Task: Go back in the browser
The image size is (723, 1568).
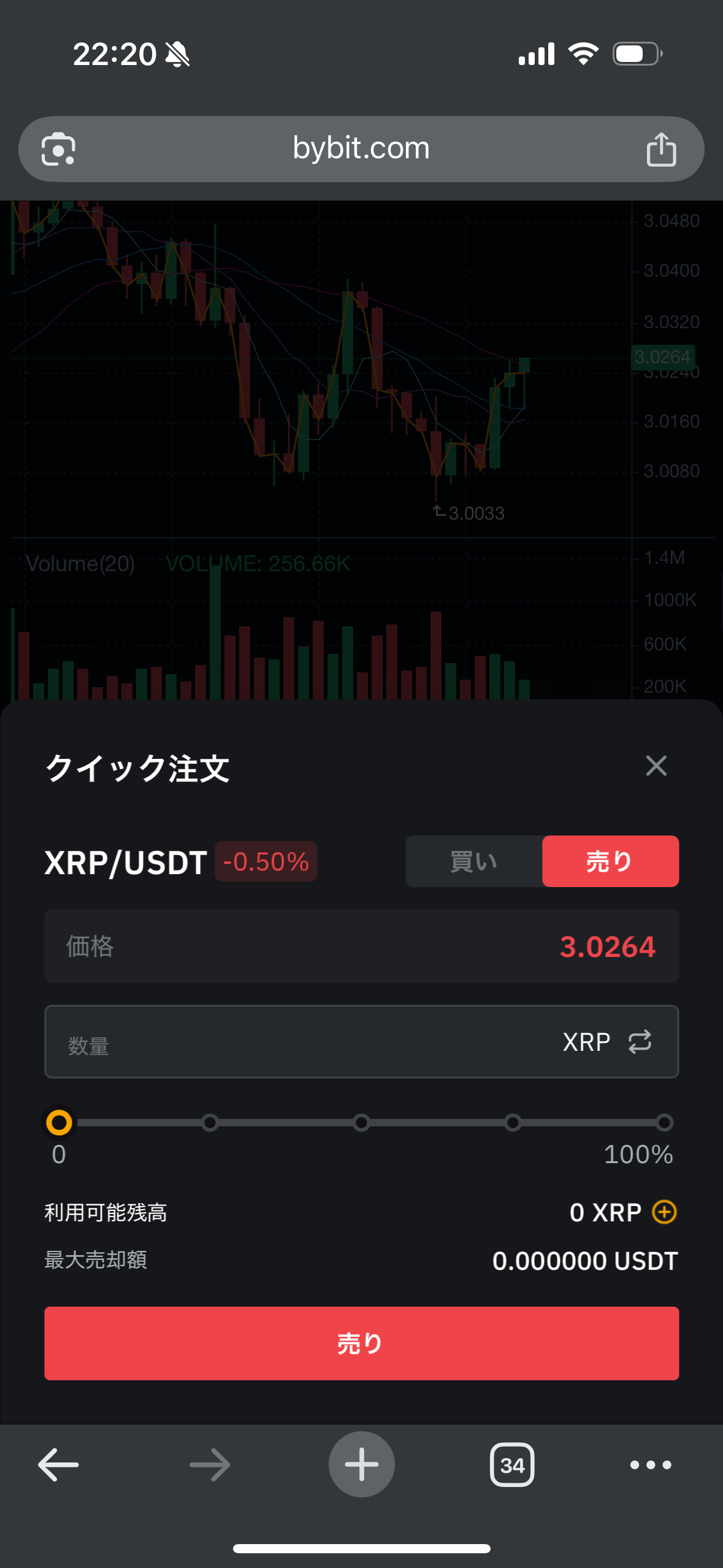Action: click(58, 1465)
